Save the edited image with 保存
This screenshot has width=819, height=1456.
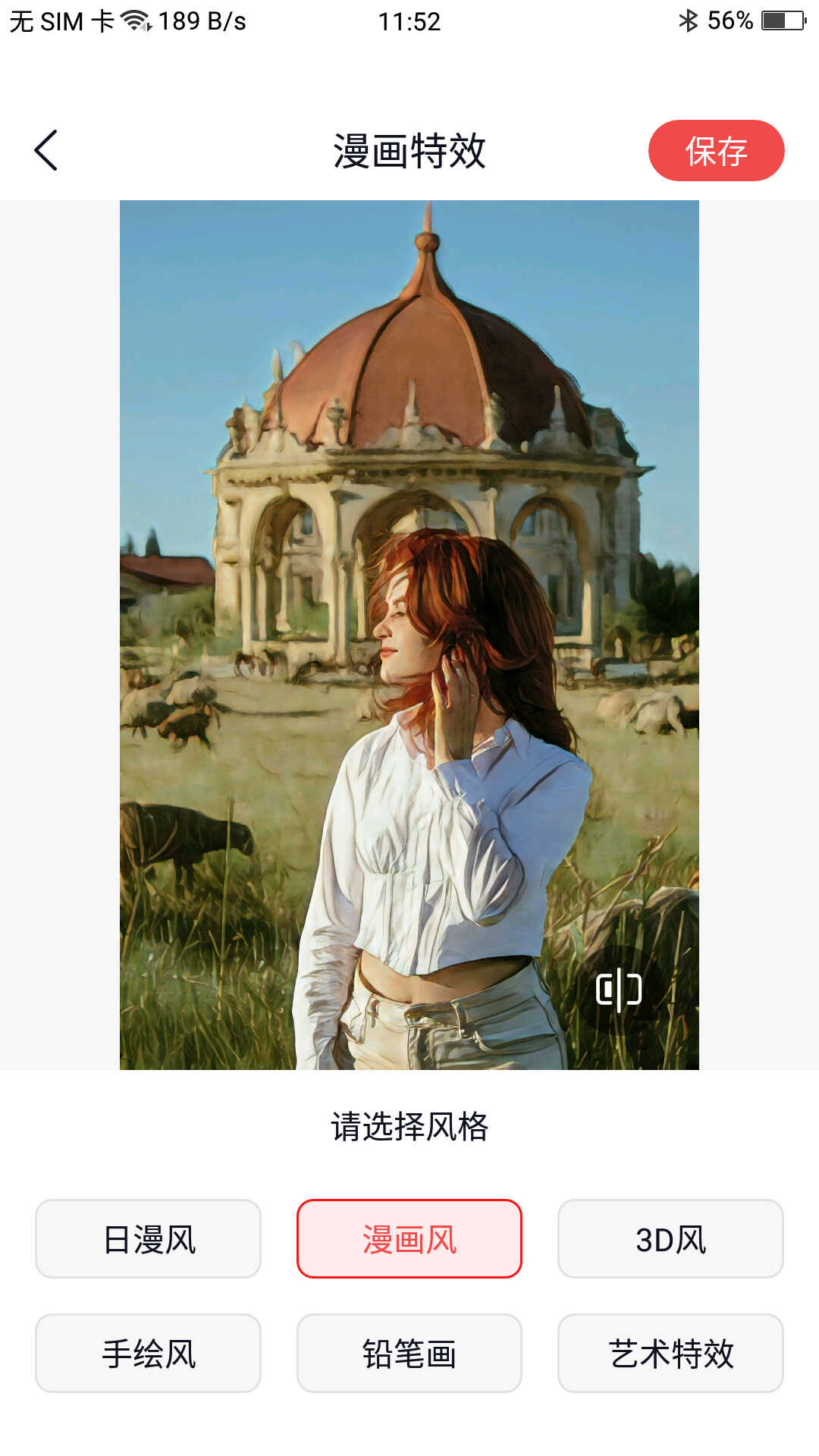pyautogui.click(x=716, y=150)
